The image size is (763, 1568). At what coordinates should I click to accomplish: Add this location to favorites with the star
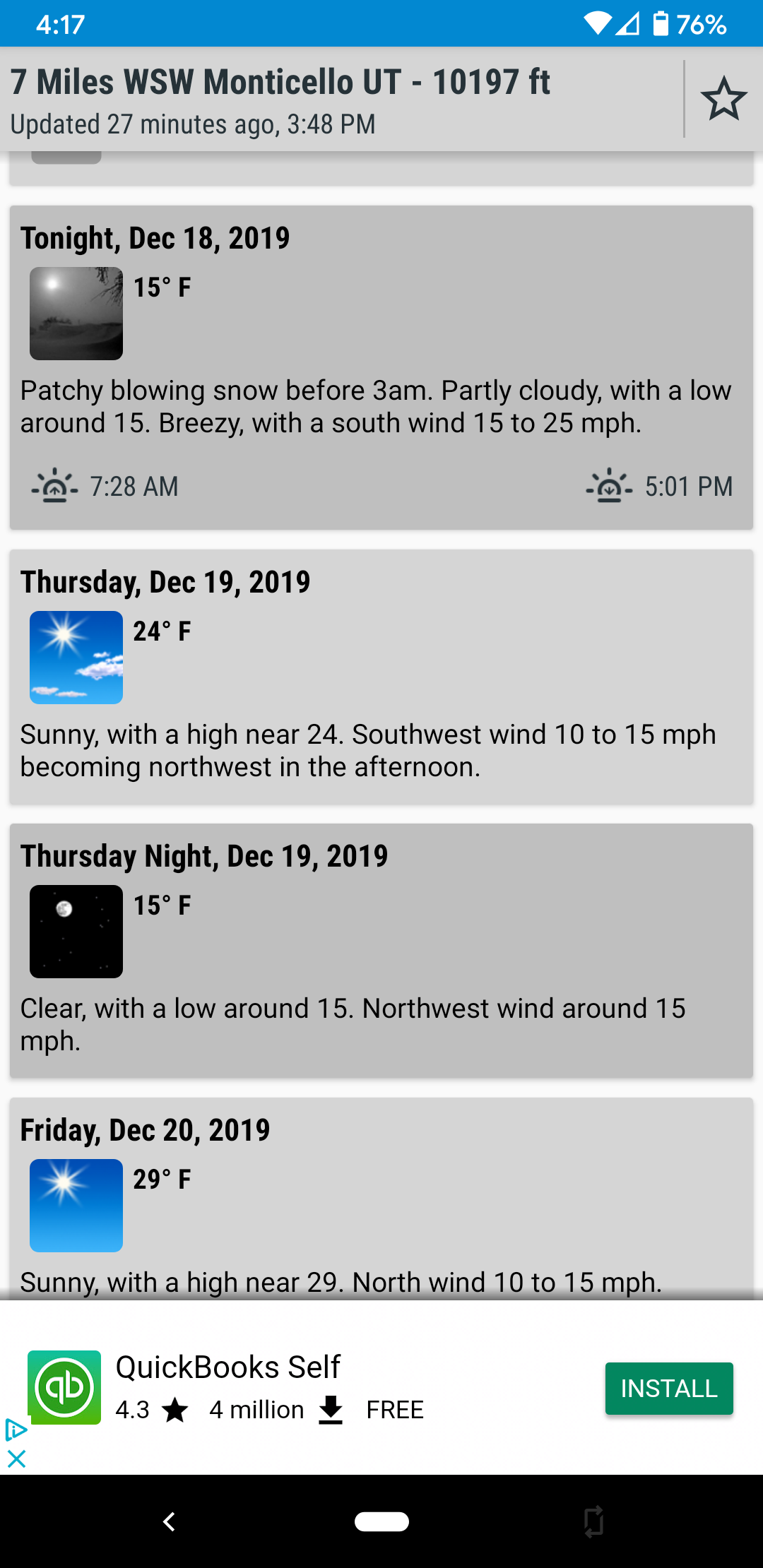(x=723, y=99)
